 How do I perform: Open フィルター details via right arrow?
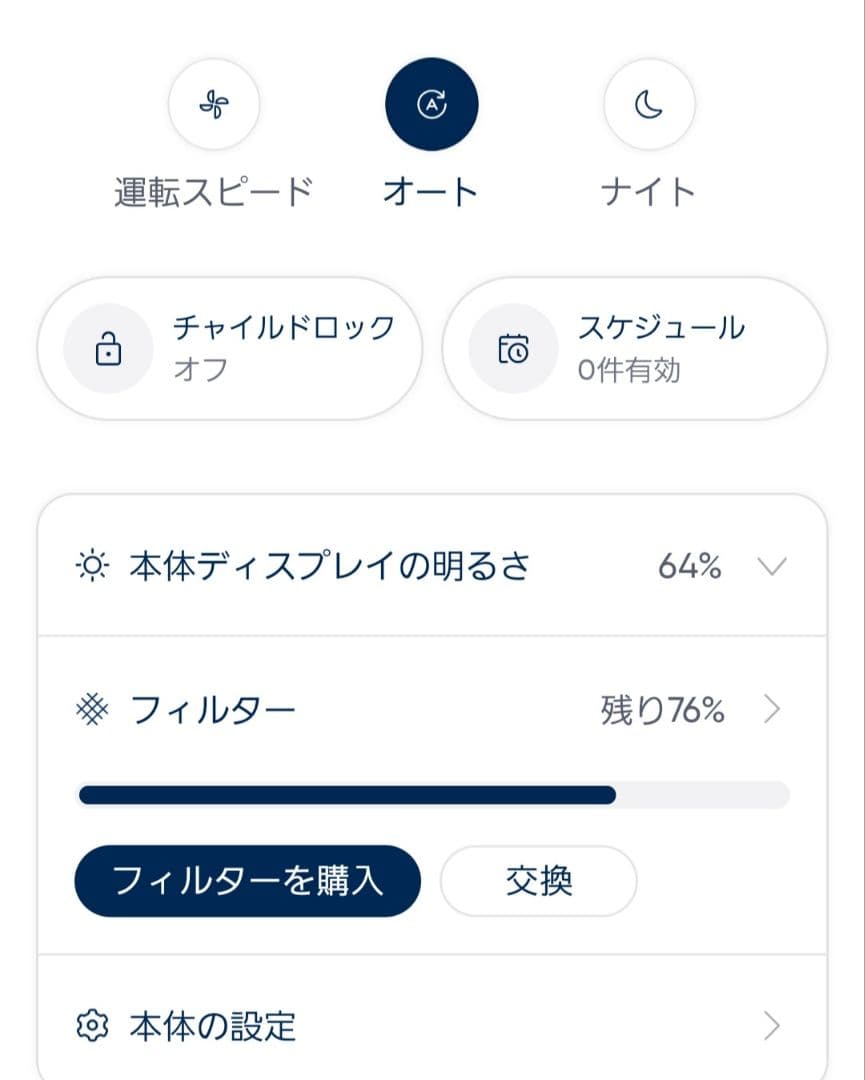771,710
